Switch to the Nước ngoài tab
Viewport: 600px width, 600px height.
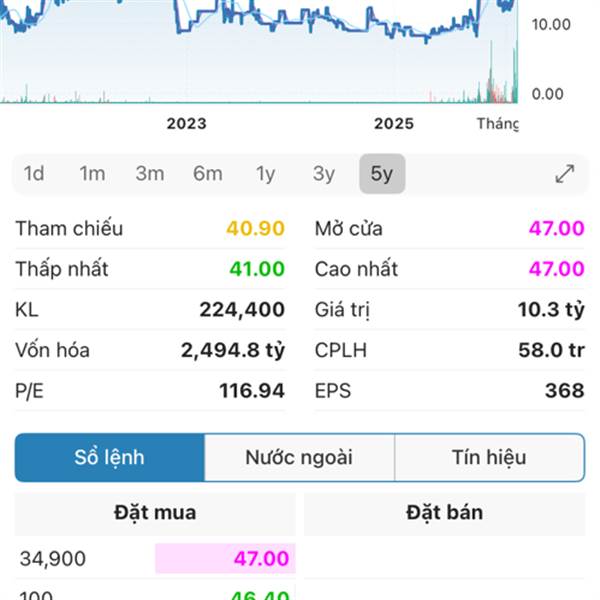[299, 458]
